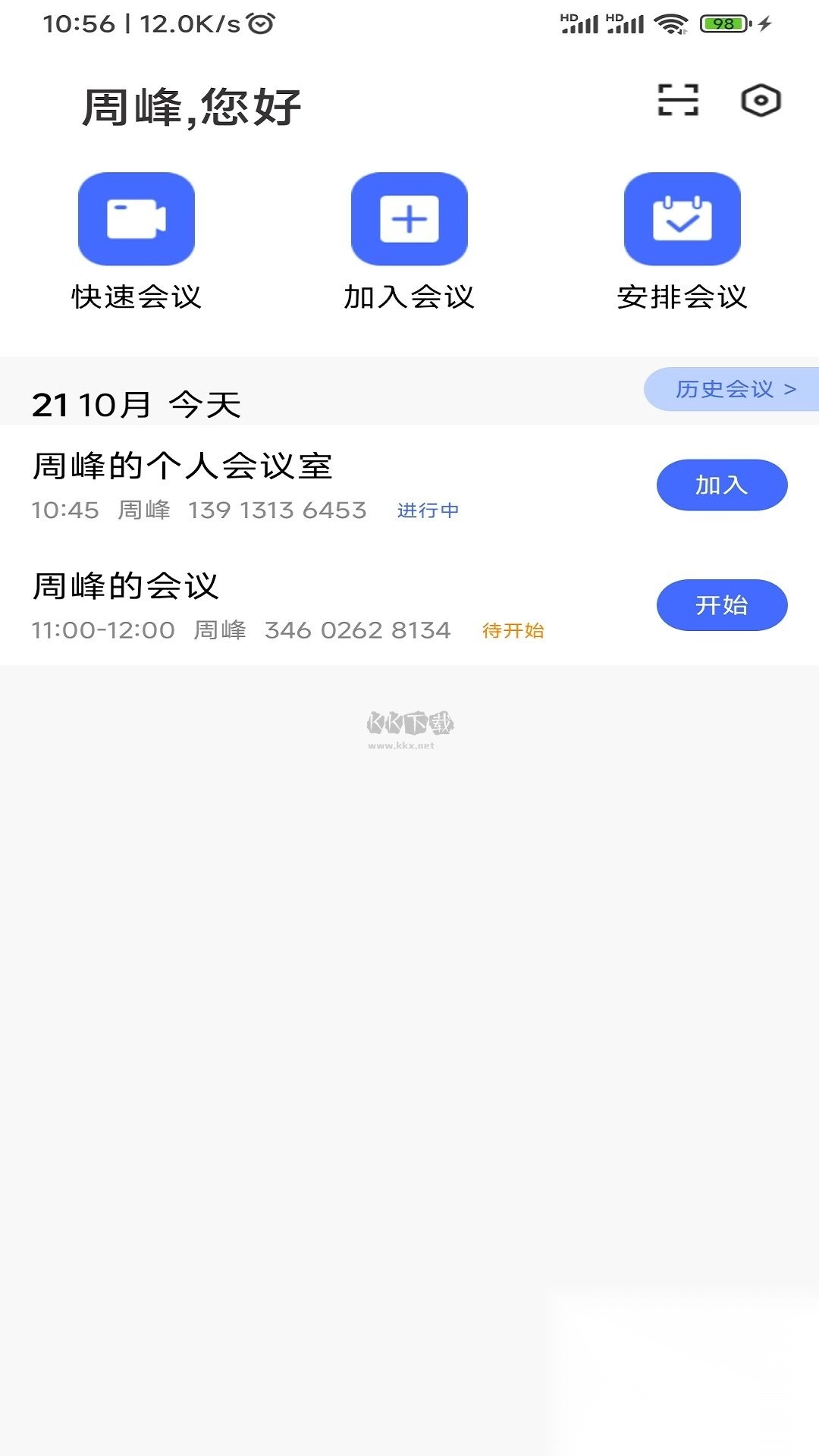Screen dimensions: 819x1456
Task: Schedule a meeting with 安排会议
Action: 682,219
